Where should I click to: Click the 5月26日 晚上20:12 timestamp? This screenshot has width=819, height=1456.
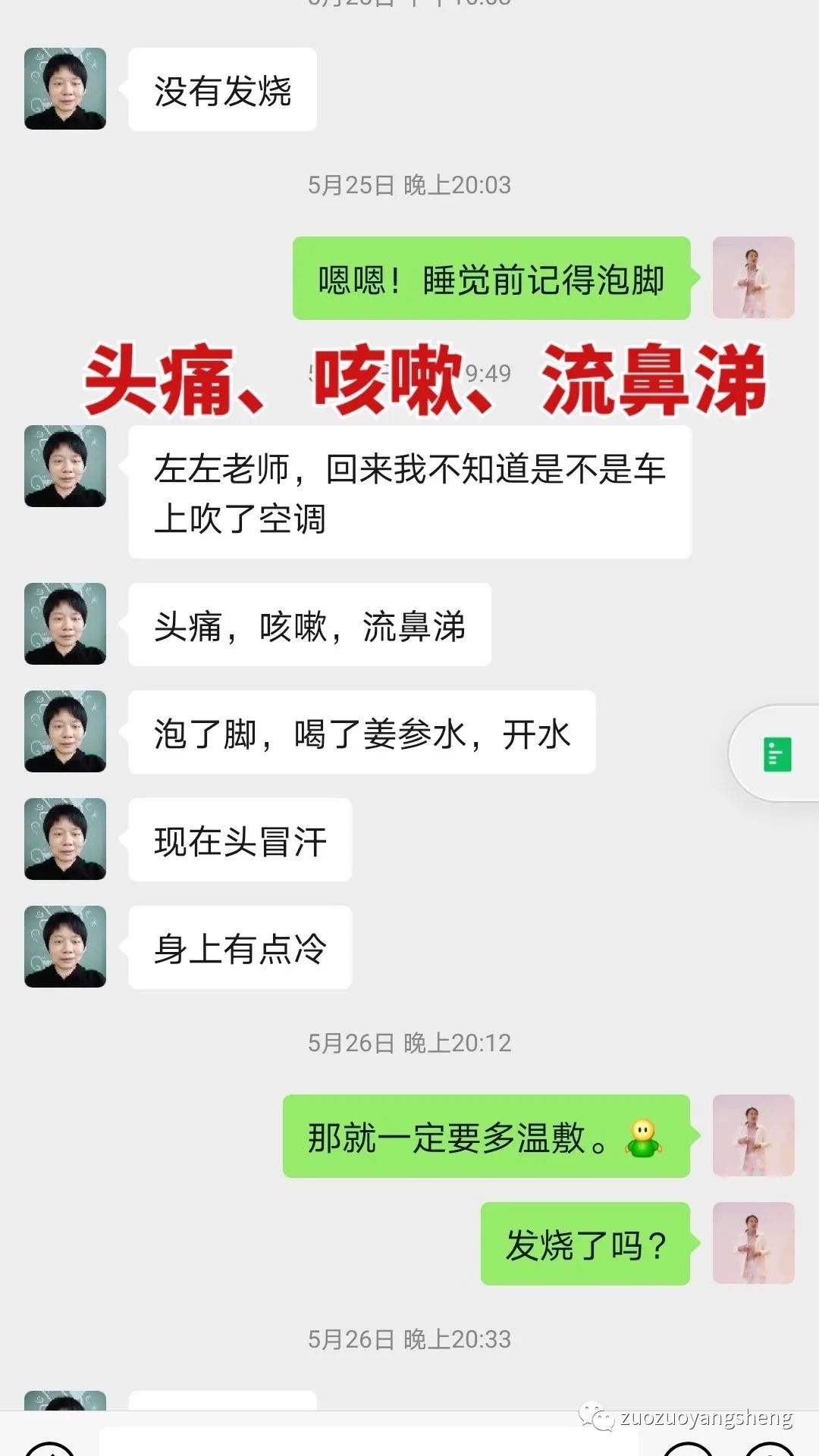point(409,1044)
